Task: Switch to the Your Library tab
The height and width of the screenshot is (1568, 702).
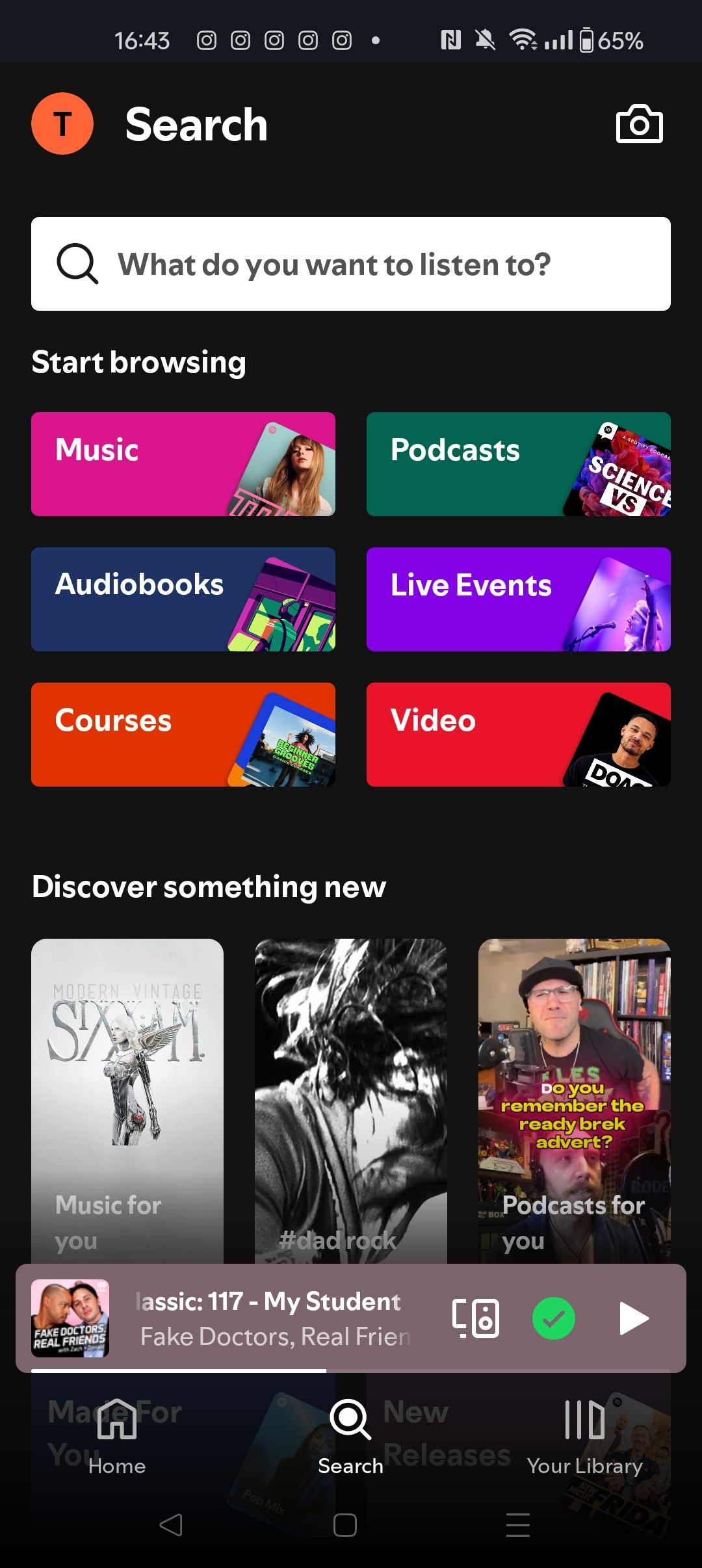Action: [585, 1437]
